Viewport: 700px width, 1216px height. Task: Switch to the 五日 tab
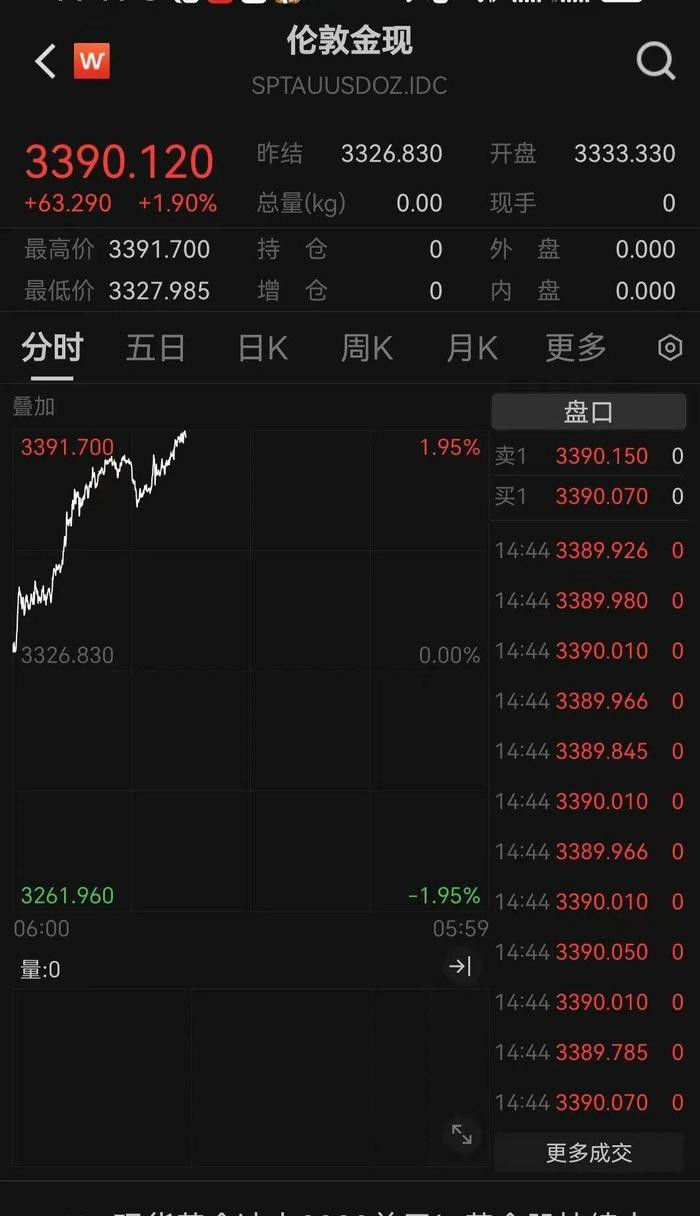[x=155, y=348]
